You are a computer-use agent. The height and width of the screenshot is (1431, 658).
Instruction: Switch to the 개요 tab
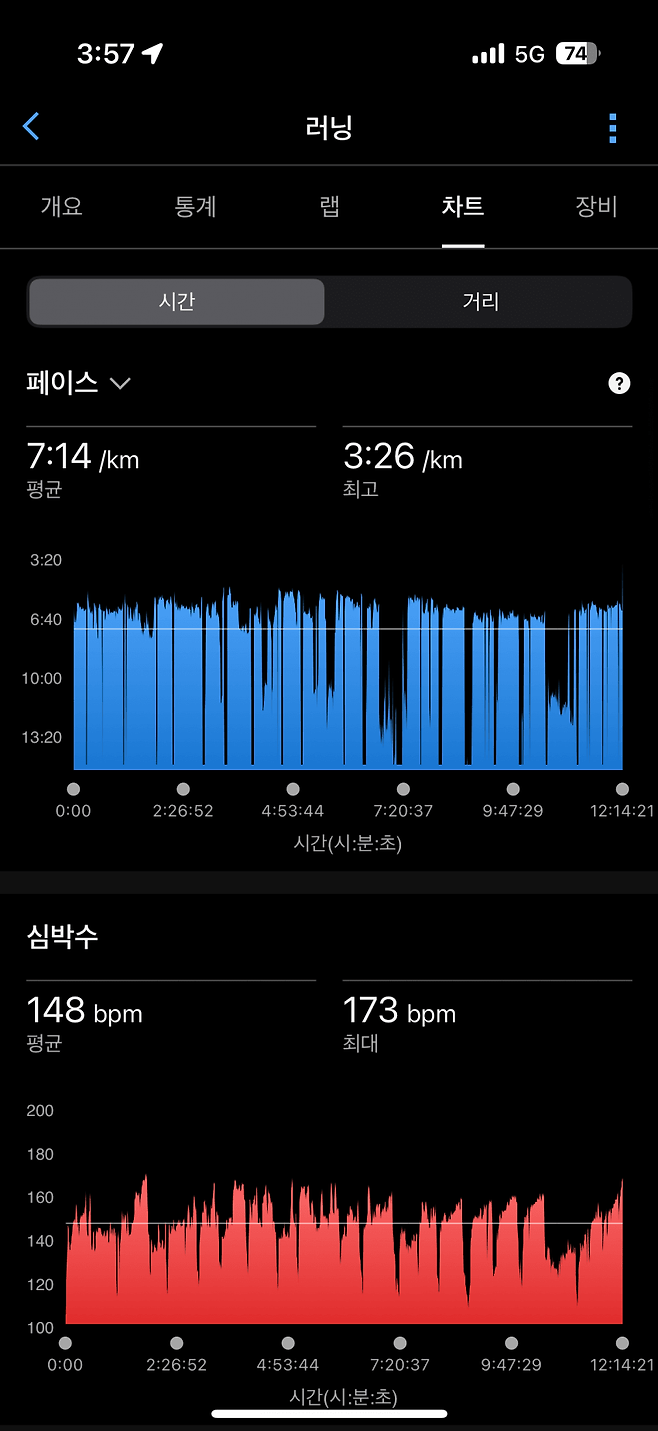click(61, 207)
